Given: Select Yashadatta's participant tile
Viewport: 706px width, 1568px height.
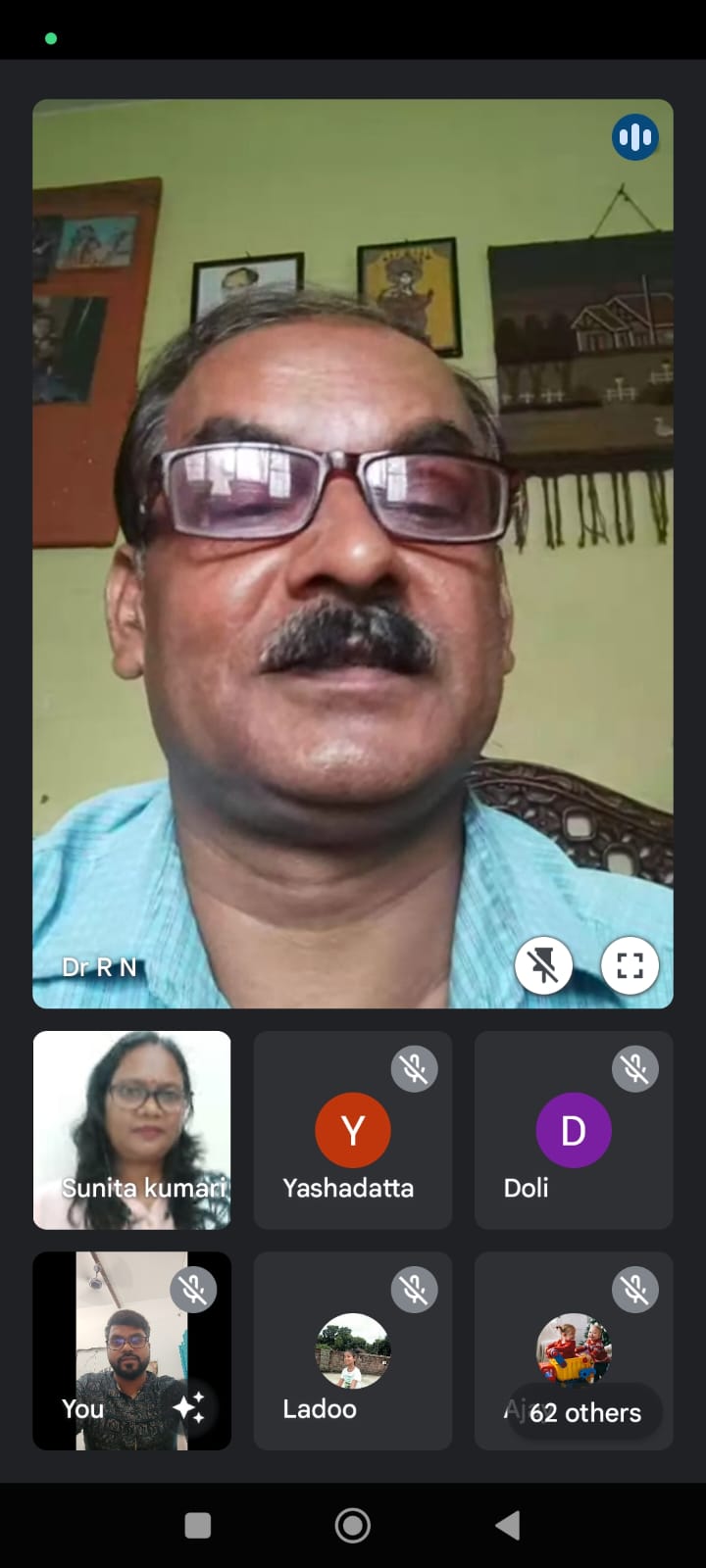Looking at the screenshot, I should (352, 1129).
